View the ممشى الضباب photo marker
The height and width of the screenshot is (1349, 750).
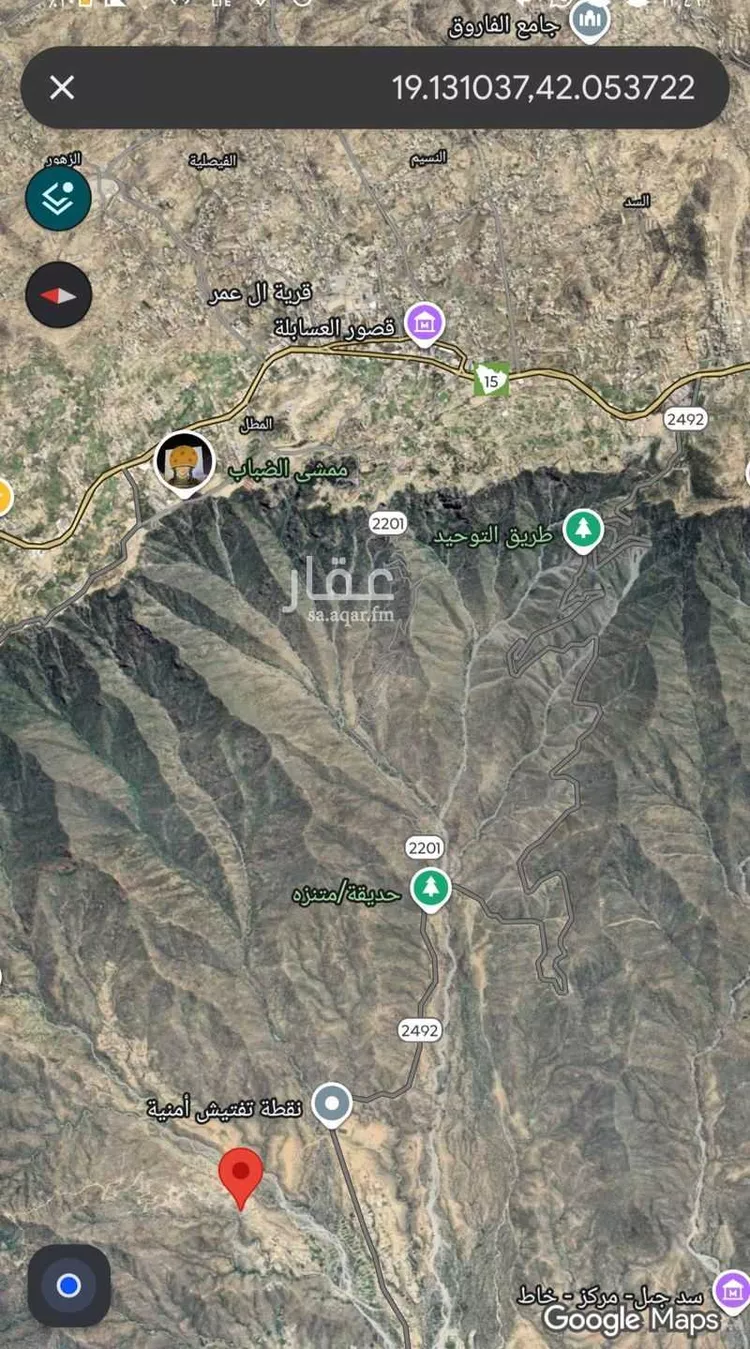[x=185, y=463]
